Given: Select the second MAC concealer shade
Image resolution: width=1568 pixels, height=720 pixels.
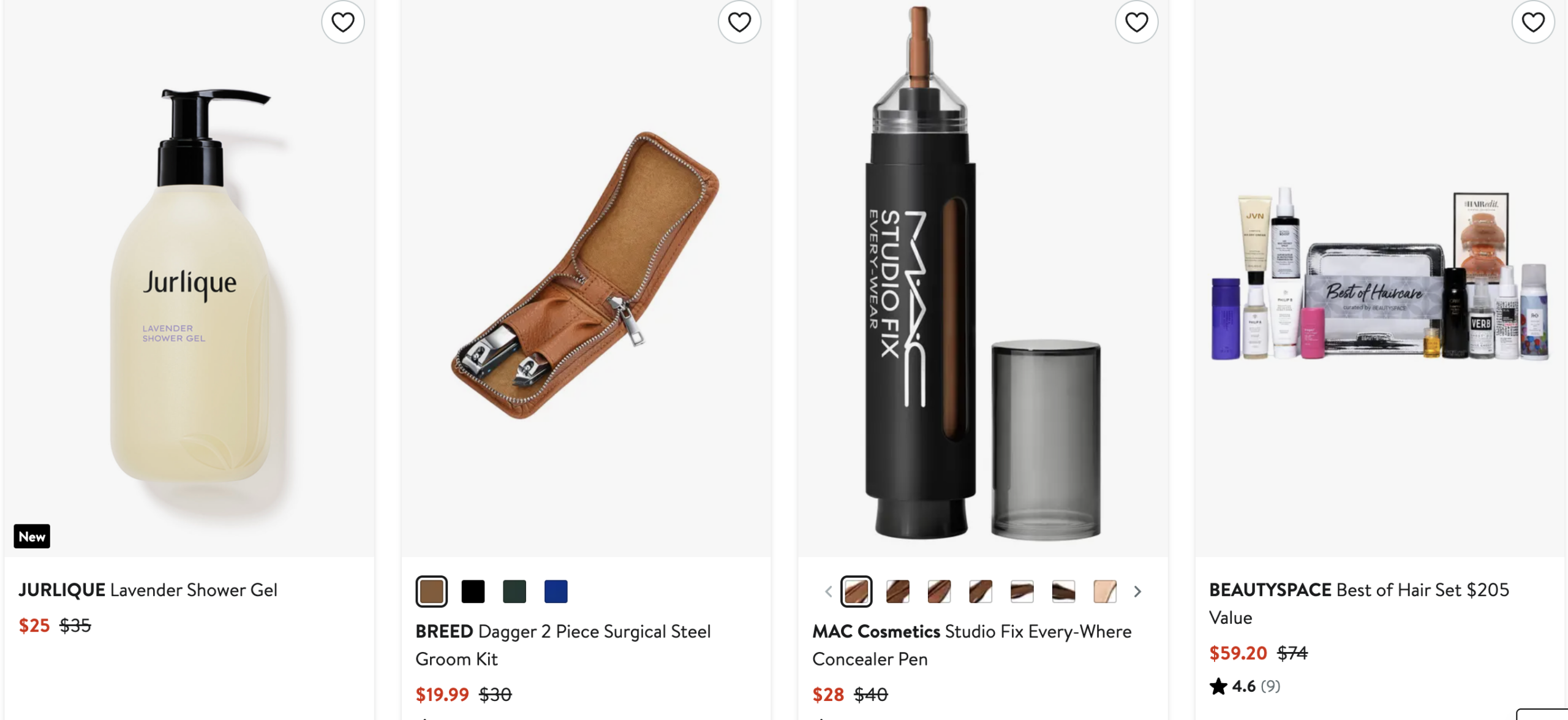Looking at the screenshot, I should coord(898,591).
